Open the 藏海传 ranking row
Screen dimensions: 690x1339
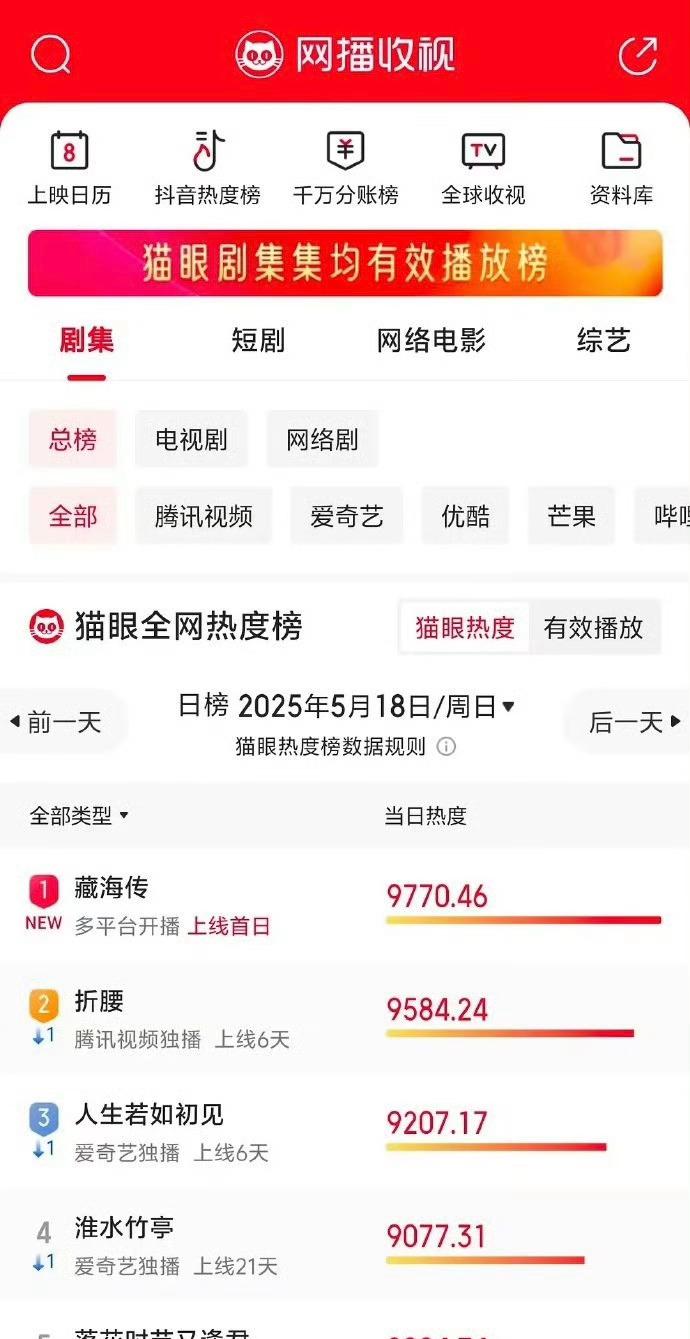click(x=345, y=905)
